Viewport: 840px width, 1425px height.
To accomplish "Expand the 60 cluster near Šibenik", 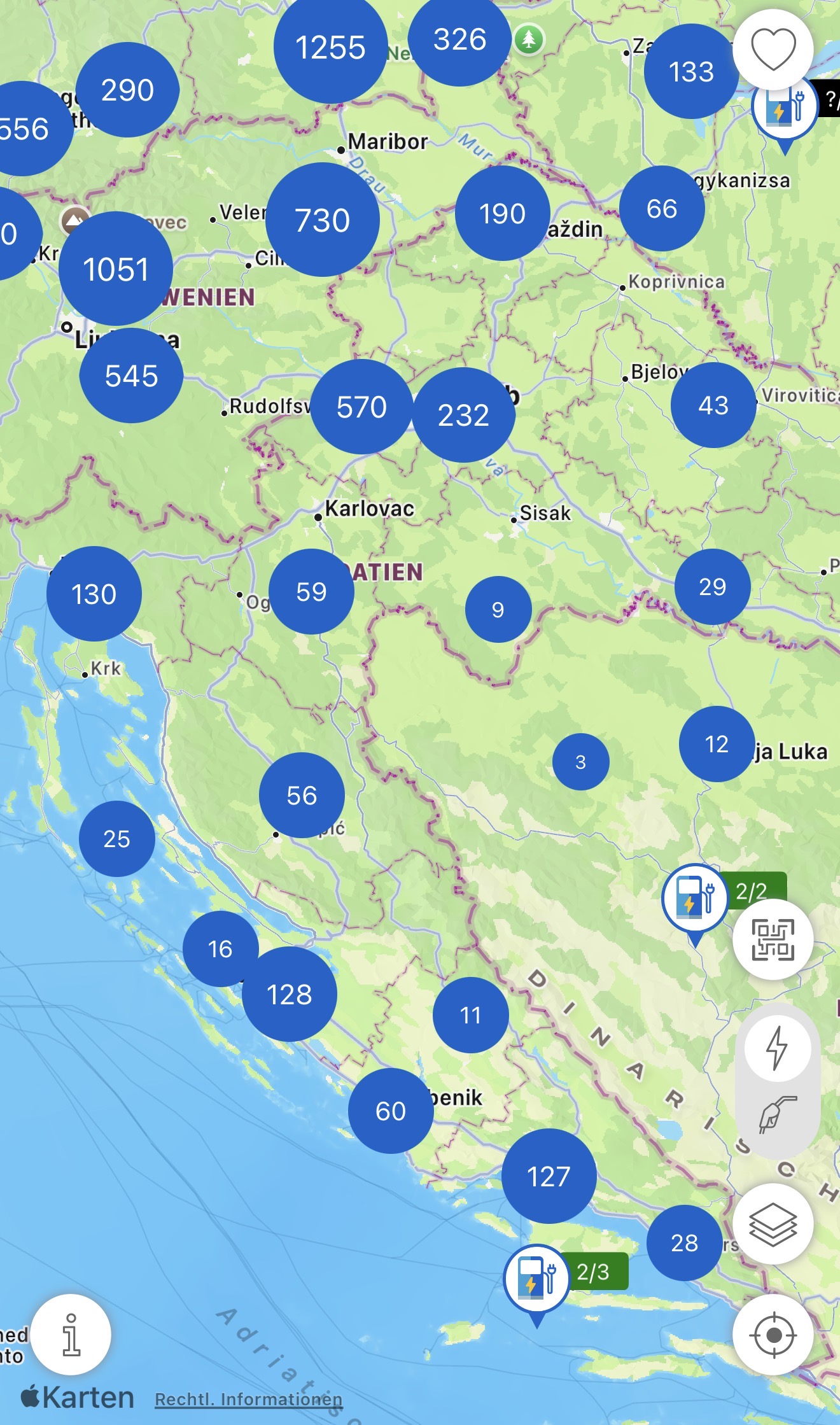I will [x=391, y=1111].
